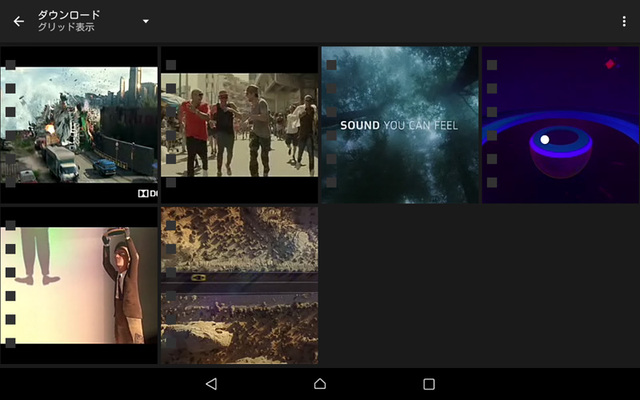Screen dimensions: 640x400
Task: Expand the ダウンロード dropdown menu
Action: point(145,21)
